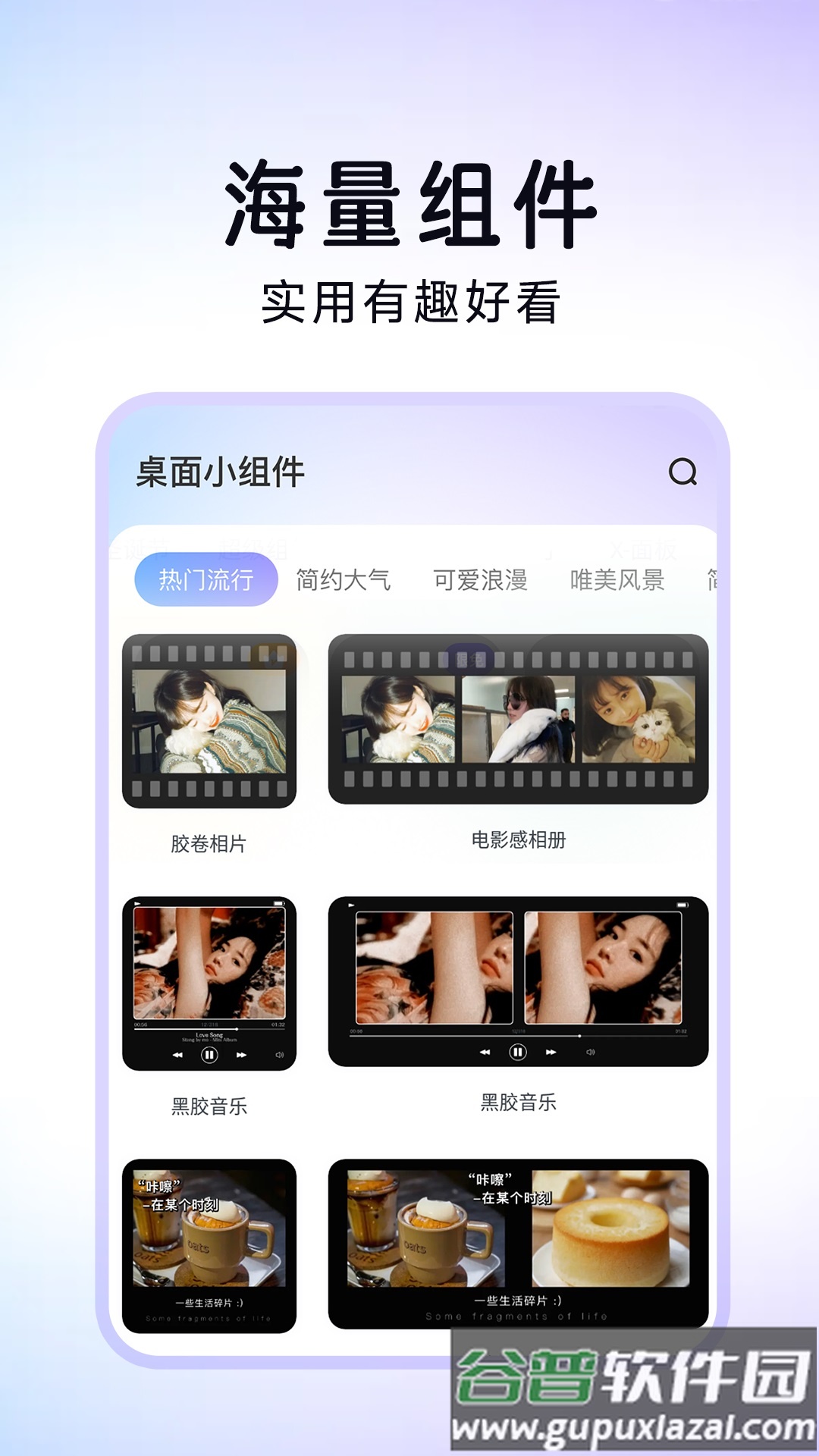Tap the battery icon on the Love Song widget
The width and height of the screenshot is (819, 1456).
tap(278, 903)
